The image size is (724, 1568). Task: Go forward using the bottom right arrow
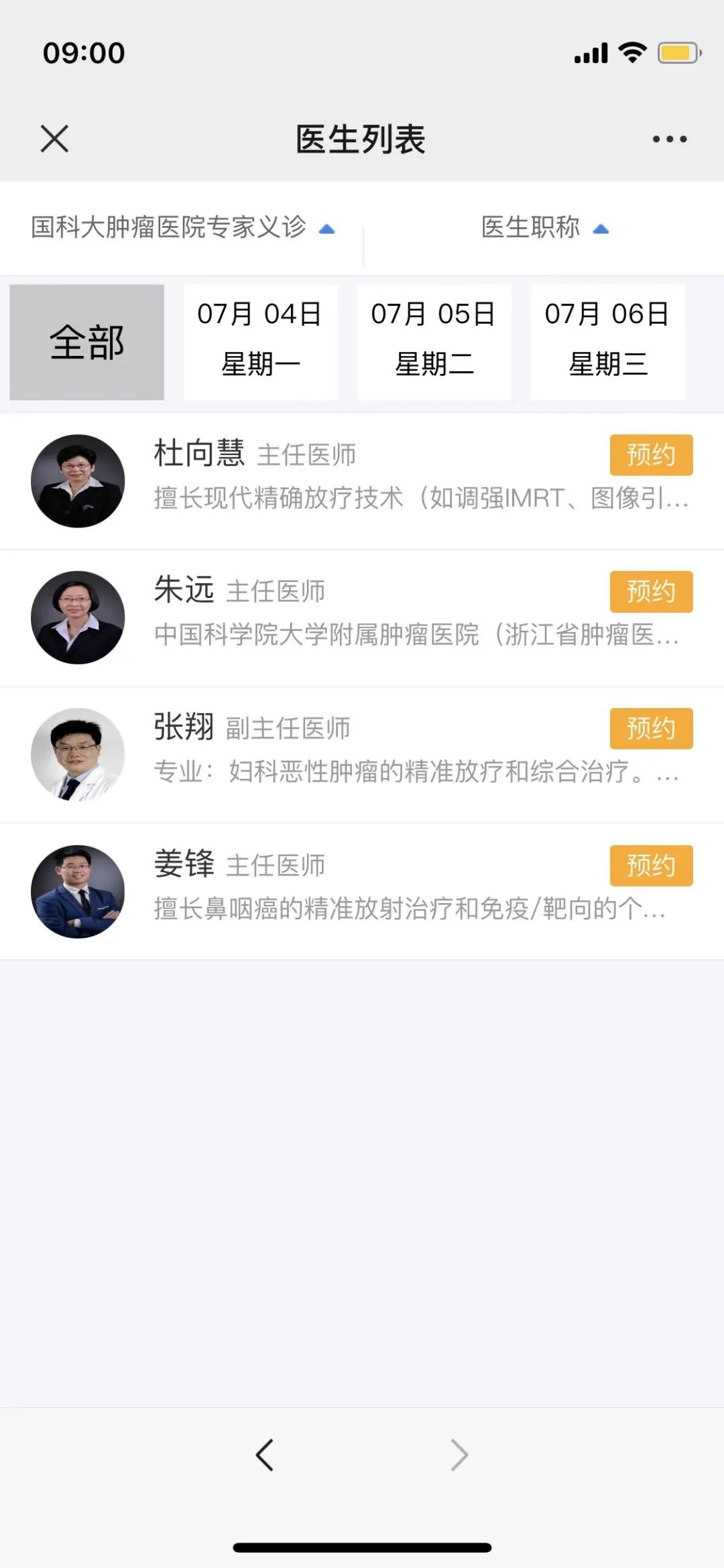click(x=459, y=1455)
